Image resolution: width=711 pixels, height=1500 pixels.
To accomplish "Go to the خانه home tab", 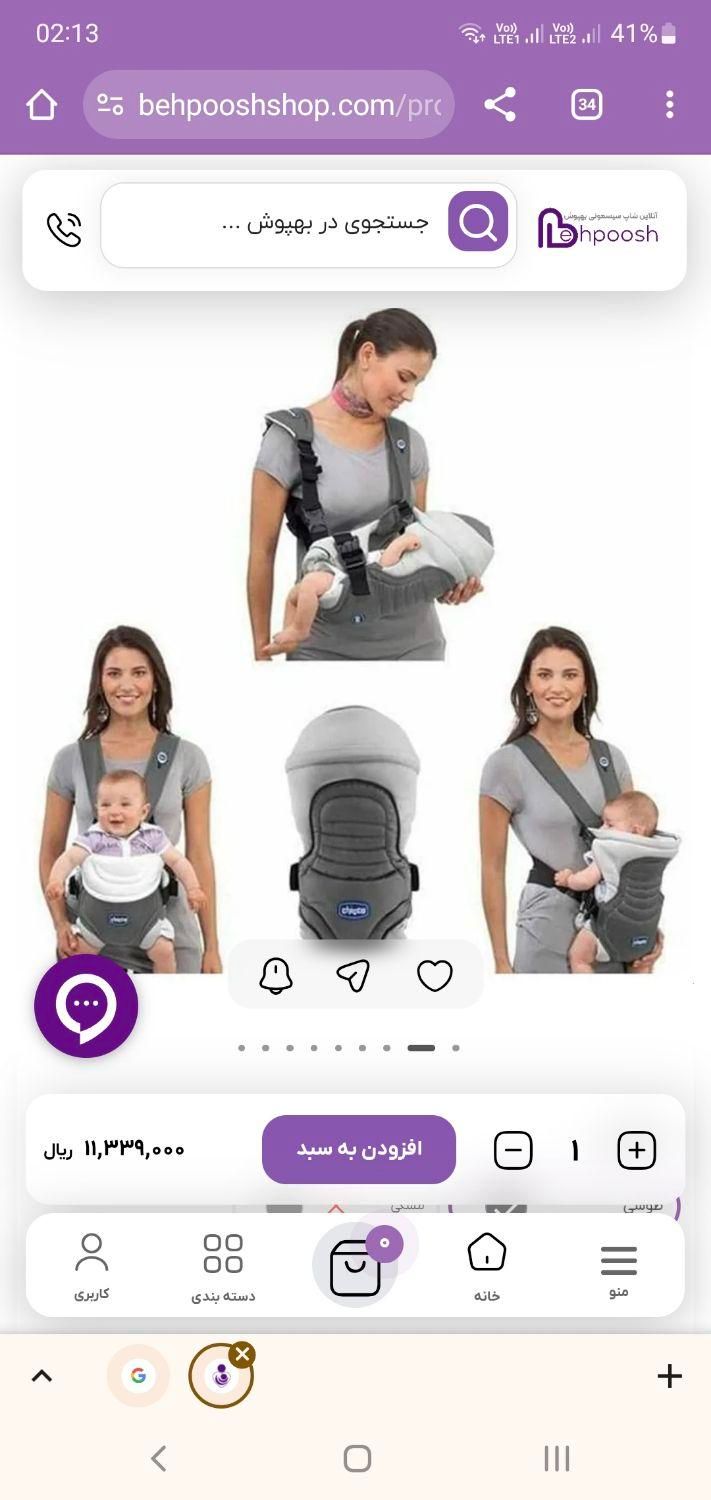I will [486, 1267].
